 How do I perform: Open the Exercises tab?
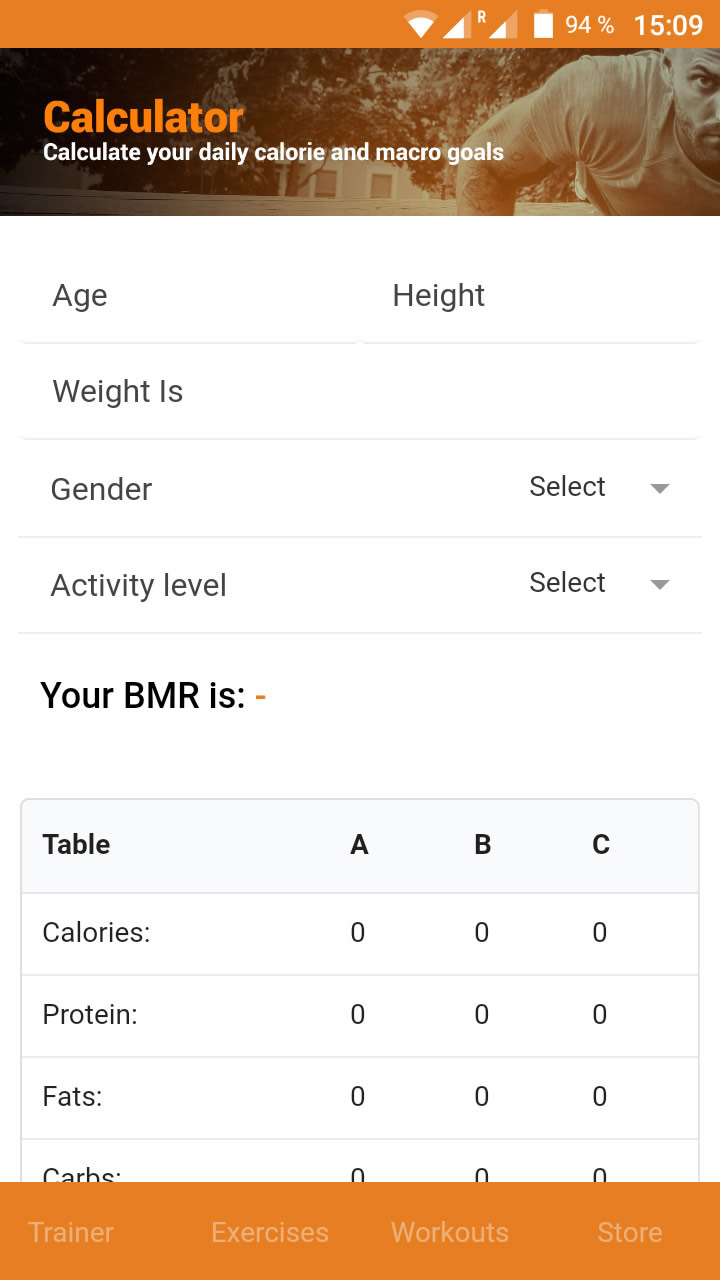click(270, 1232)
